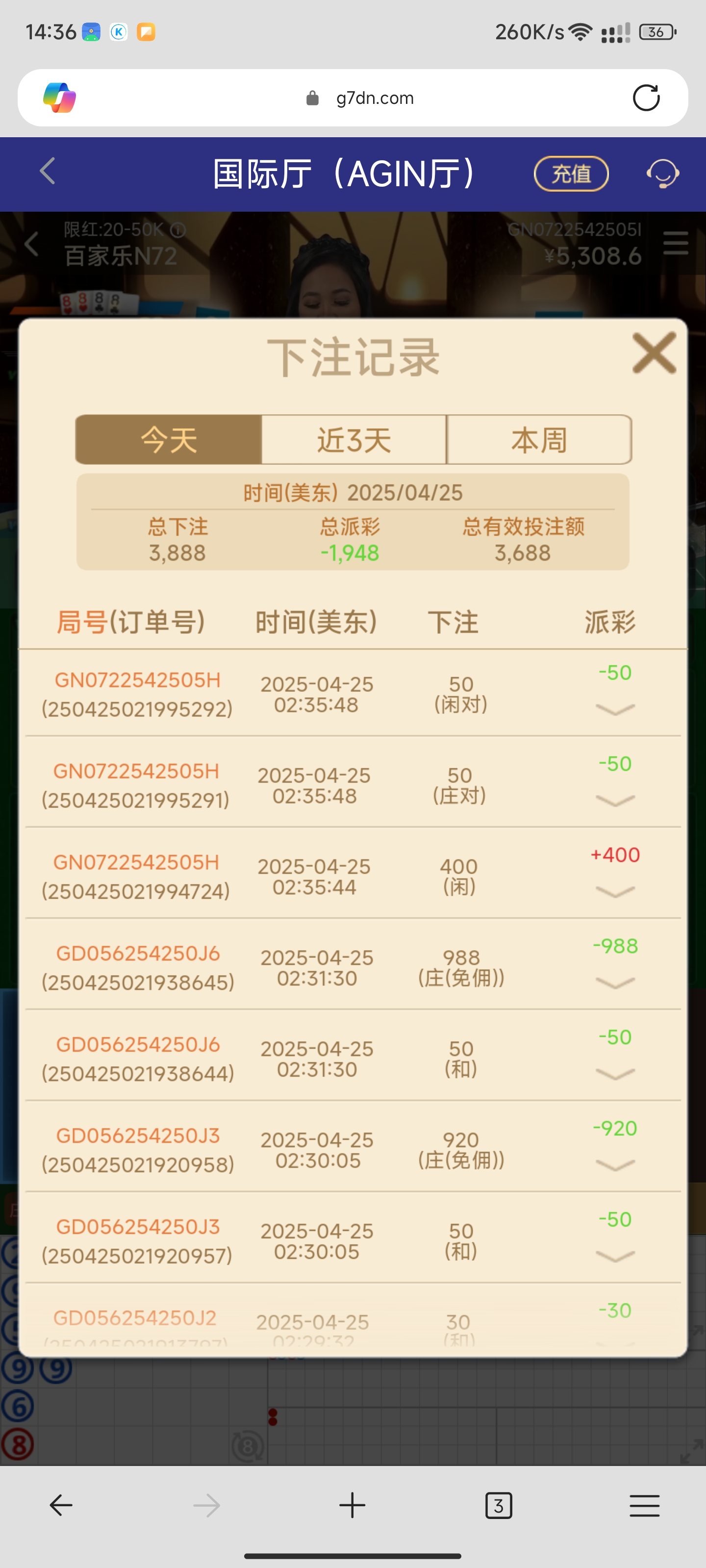The image size is (706, 1568).
Task: Expand details for order 25042501920957
Action: (615, 1256)
